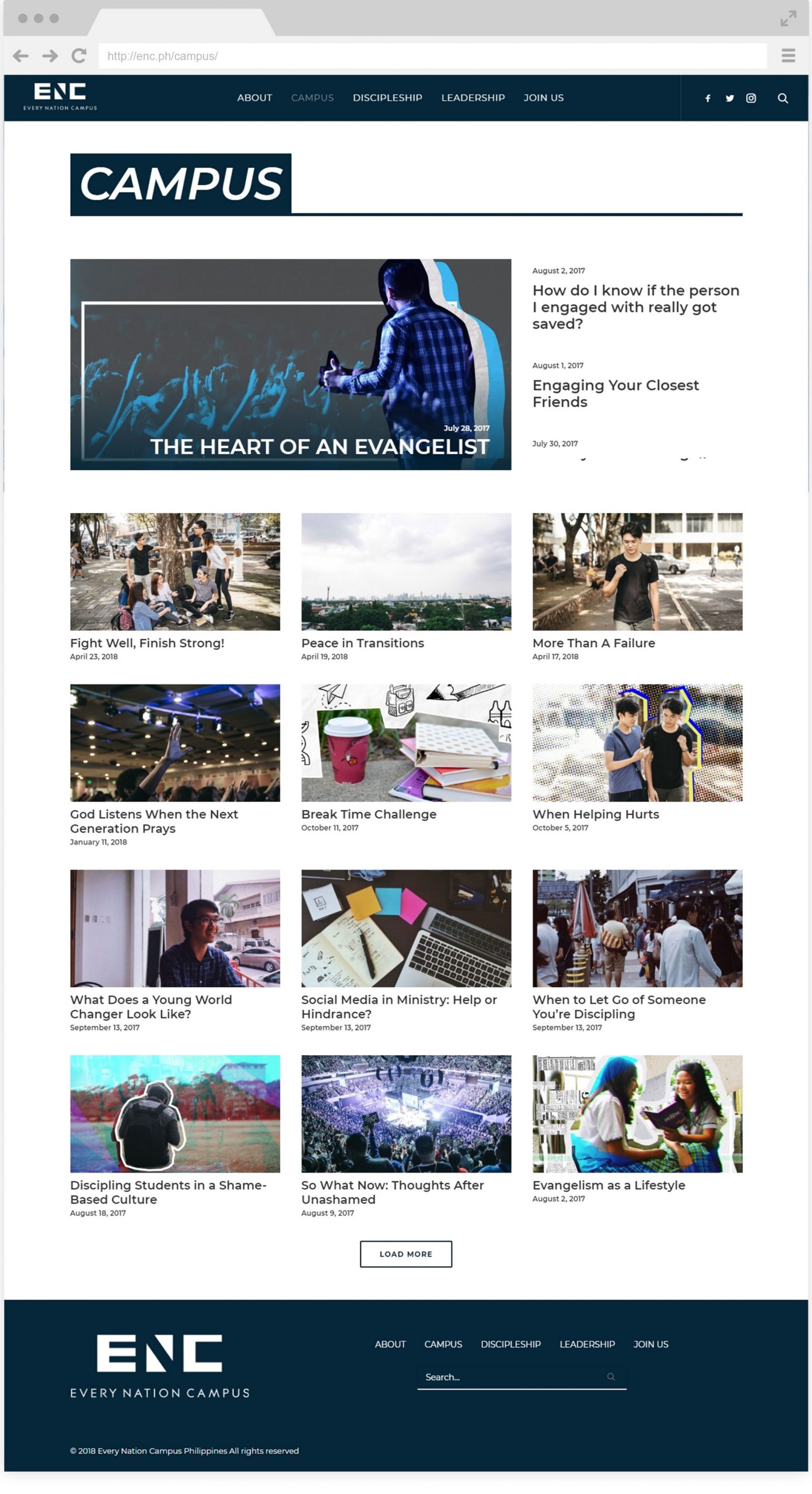Open the Facebook icon in header
This screenshot has width=812, height=1494.
coord(708,98)
